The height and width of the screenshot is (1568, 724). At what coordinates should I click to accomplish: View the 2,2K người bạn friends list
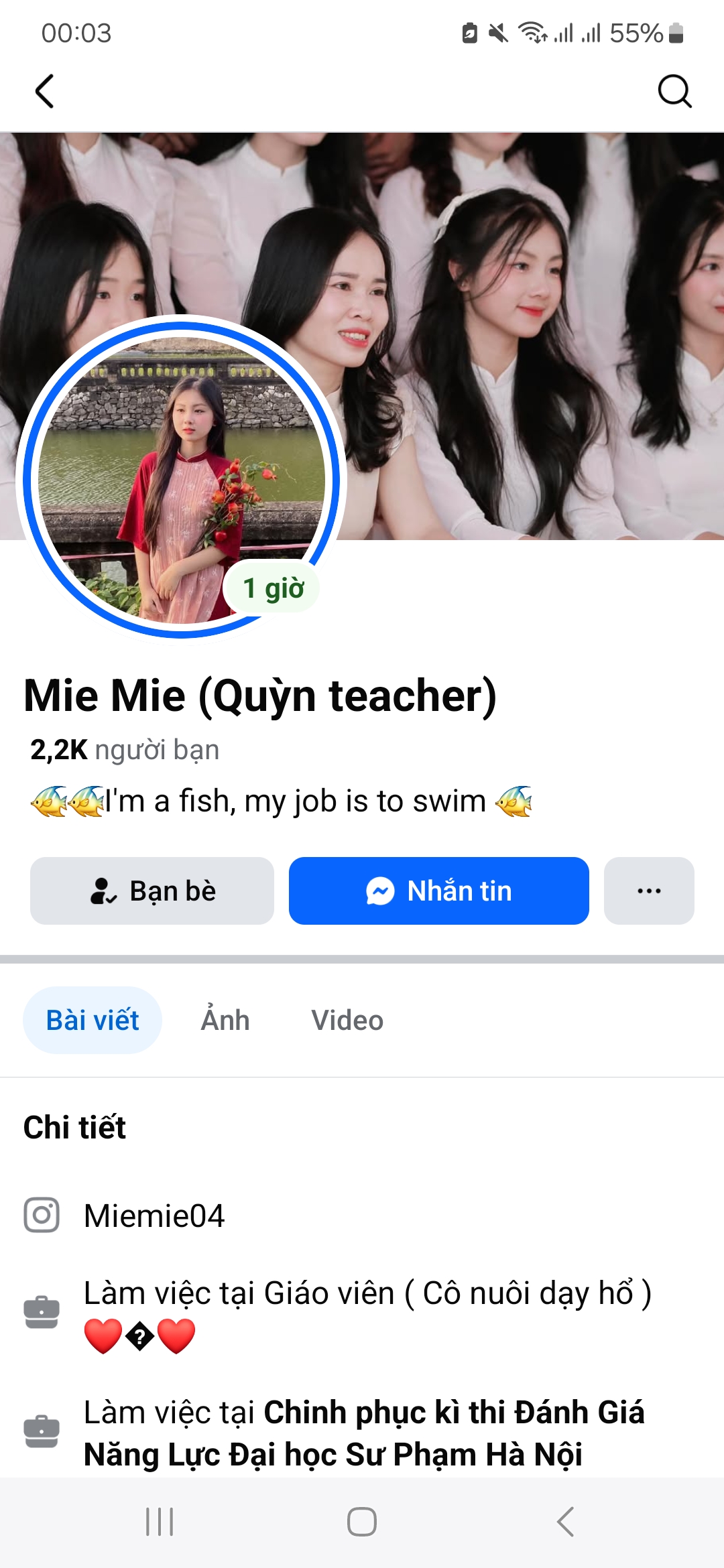(x=125, y=750)
